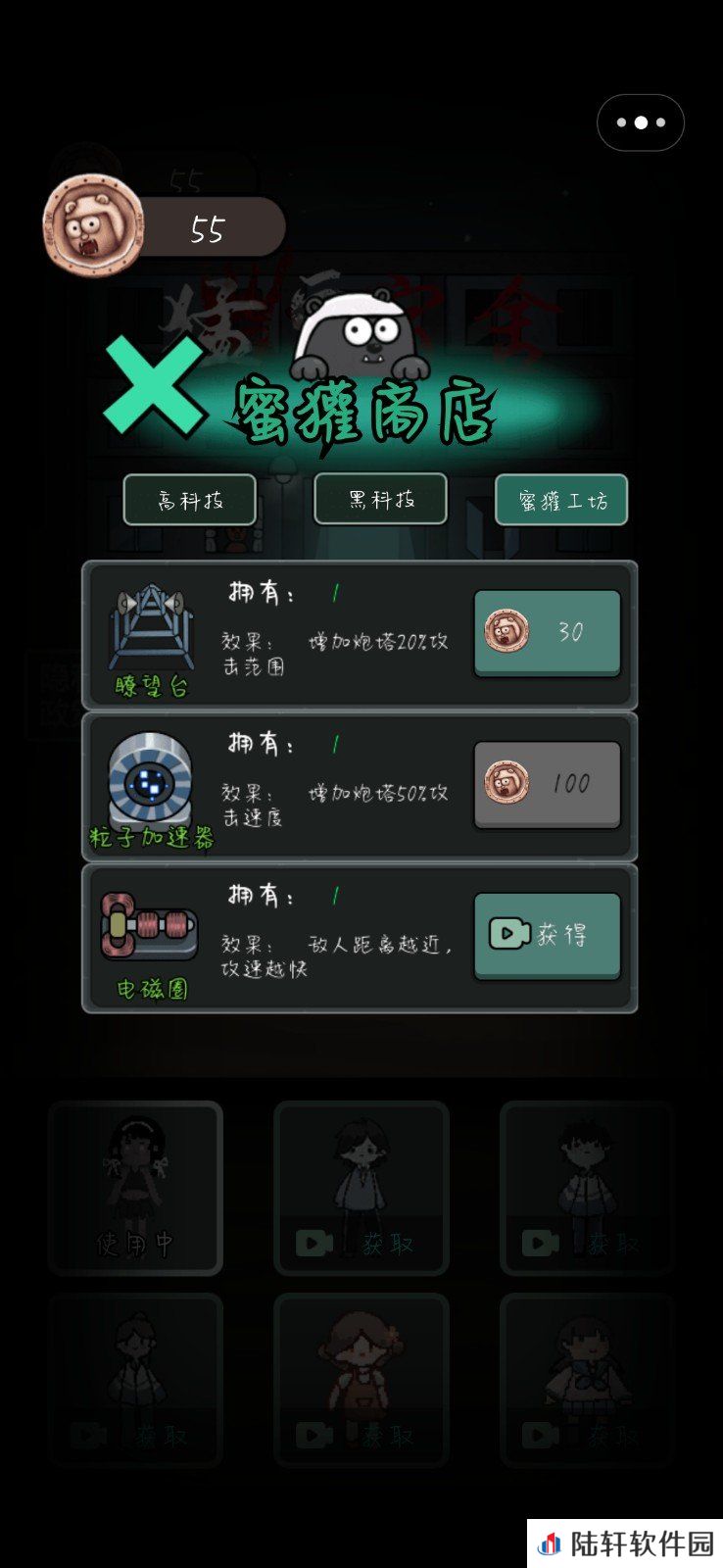Open the mini-program three-dot menu
The image size is (723, 1568).
640,122
